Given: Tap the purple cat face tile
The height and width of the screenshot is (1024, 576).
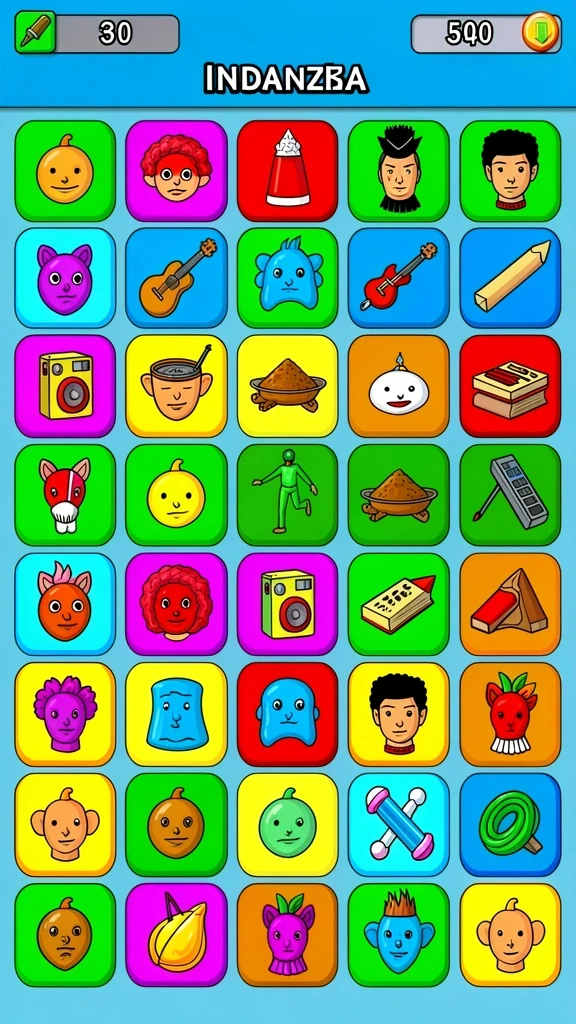Looking at the screenshot, I should [x=65, y=278].
